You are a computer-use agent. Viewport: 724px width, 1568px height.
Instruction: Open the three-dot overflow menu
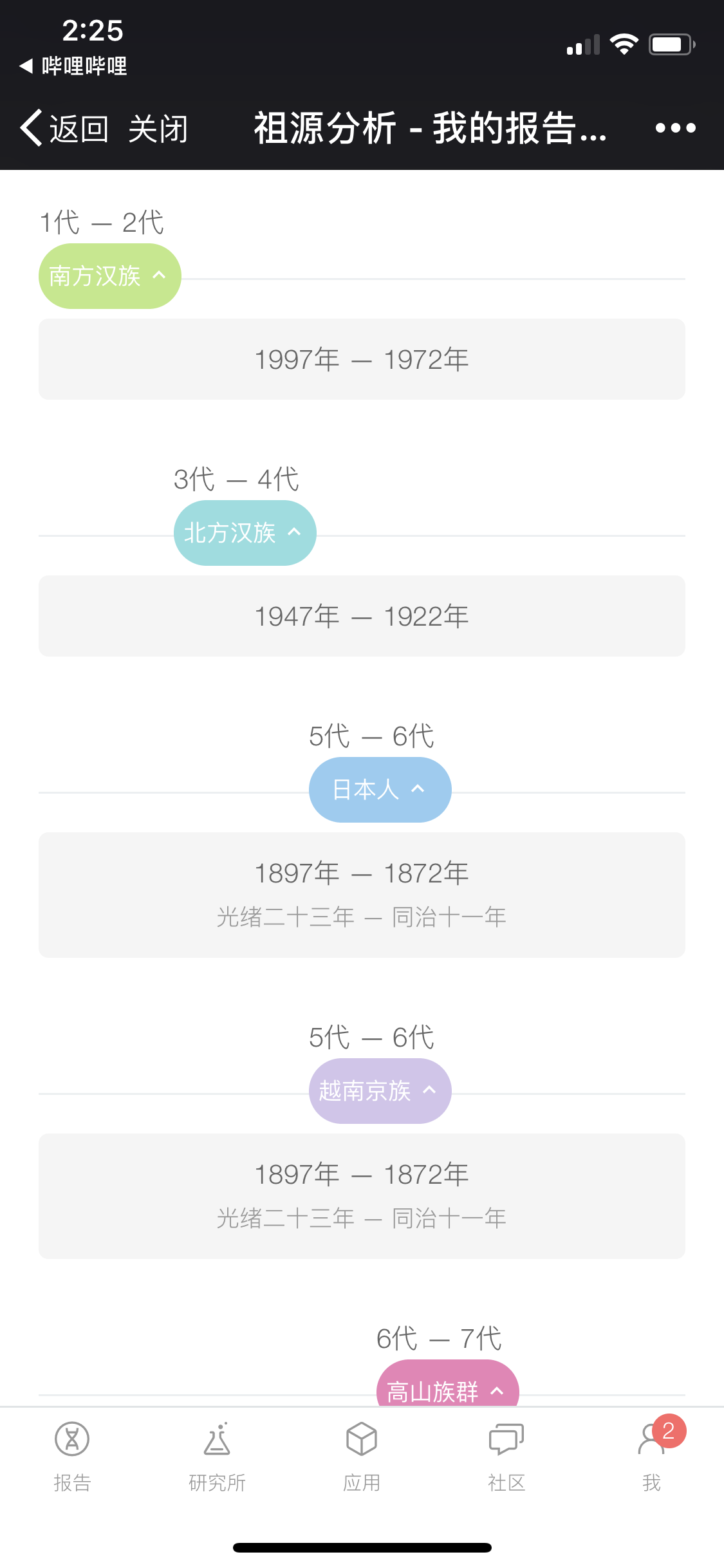[675, 128]
